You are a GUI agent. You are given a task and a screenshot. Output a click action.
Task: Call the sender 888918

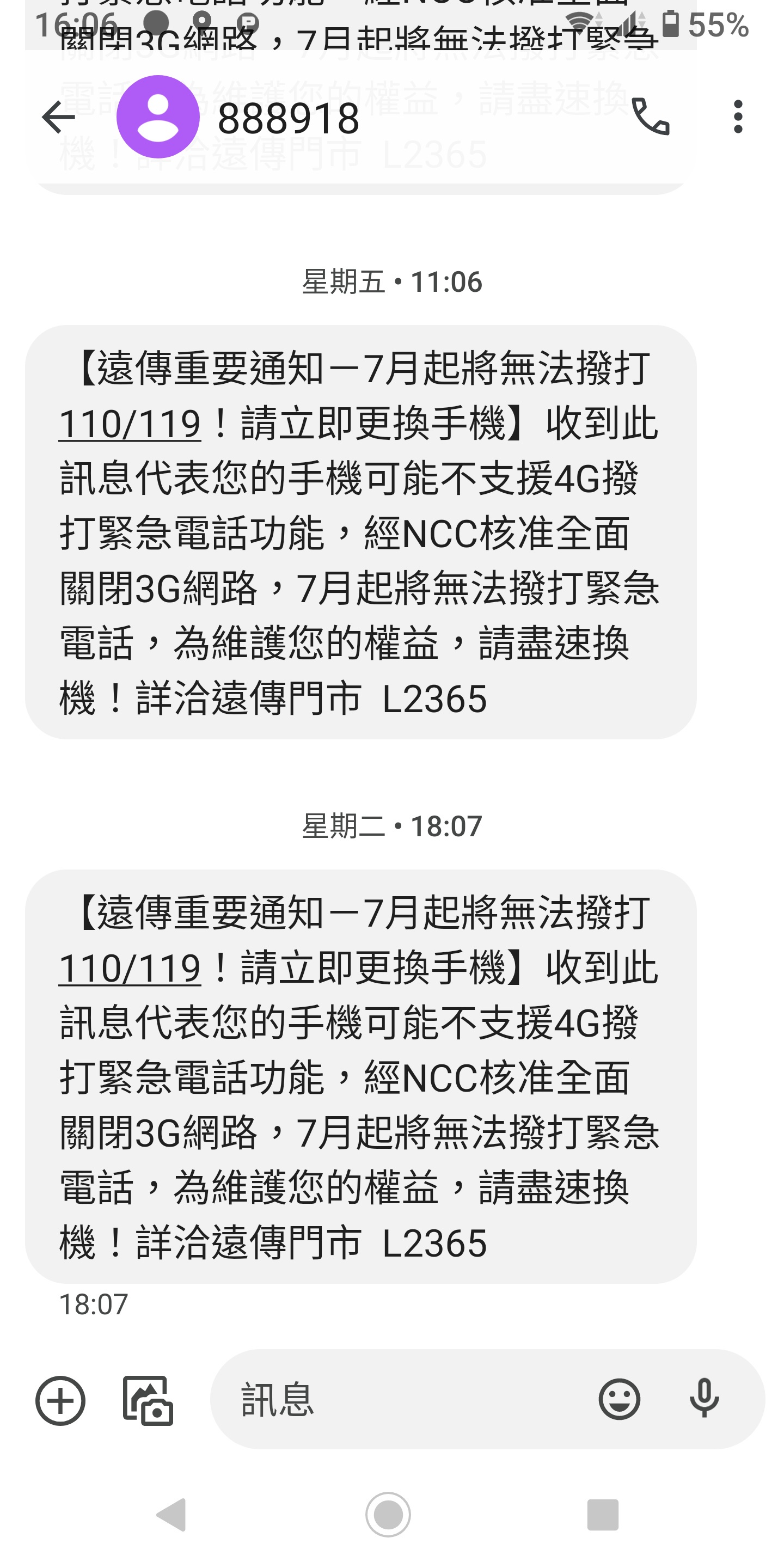point(650,117)
